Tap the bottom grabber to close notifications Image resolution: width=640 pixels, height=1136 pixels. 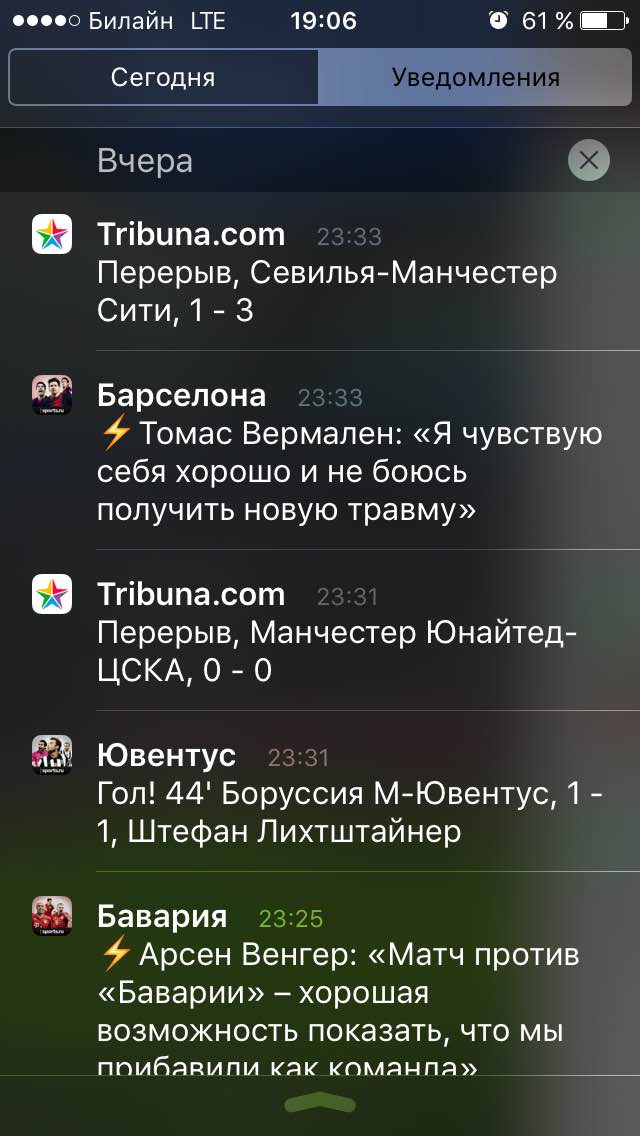pyautogui.click(x=320, y=1103)
